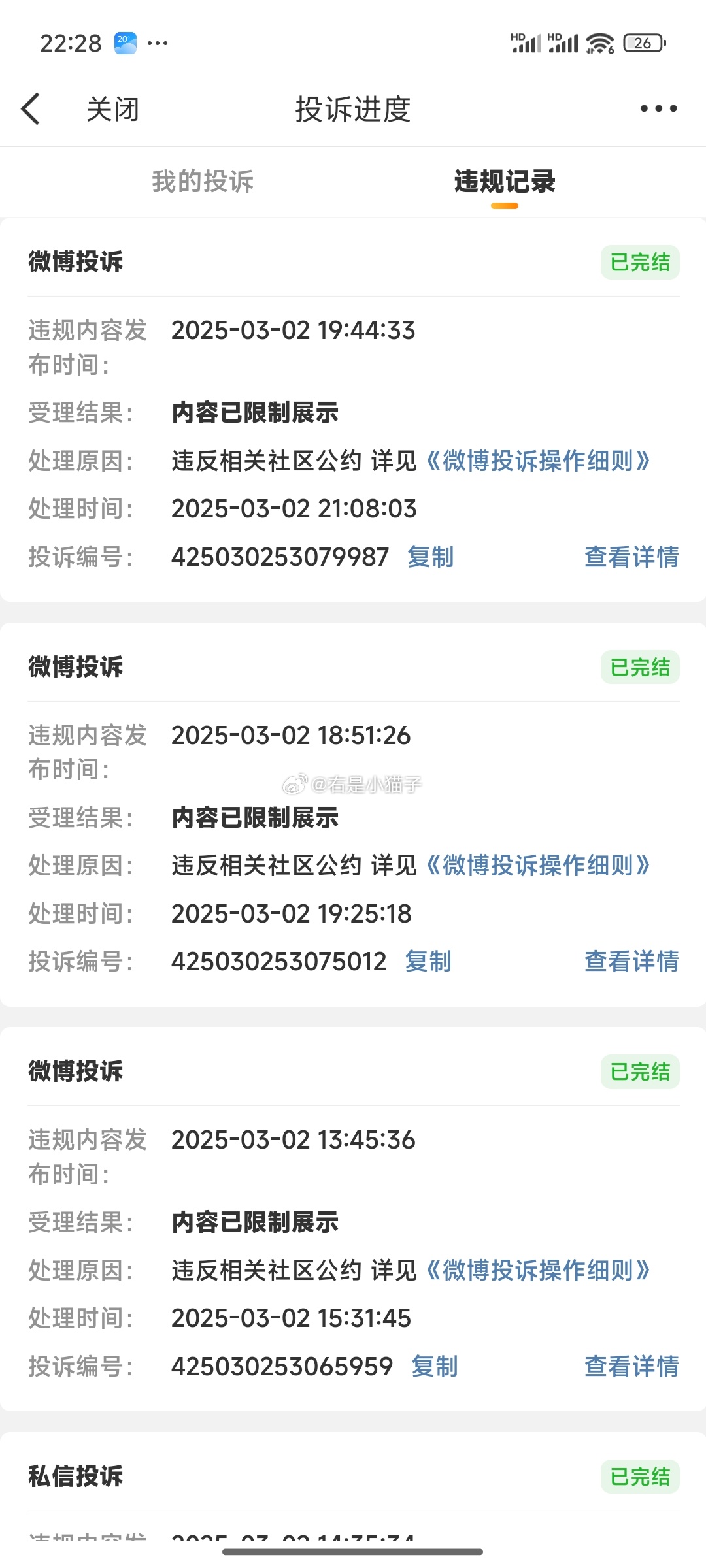Open 微博投诉操作细则 link in 13:45:36 record
This screenshot has width=706, height=1568.
[x=538, y=1271]
